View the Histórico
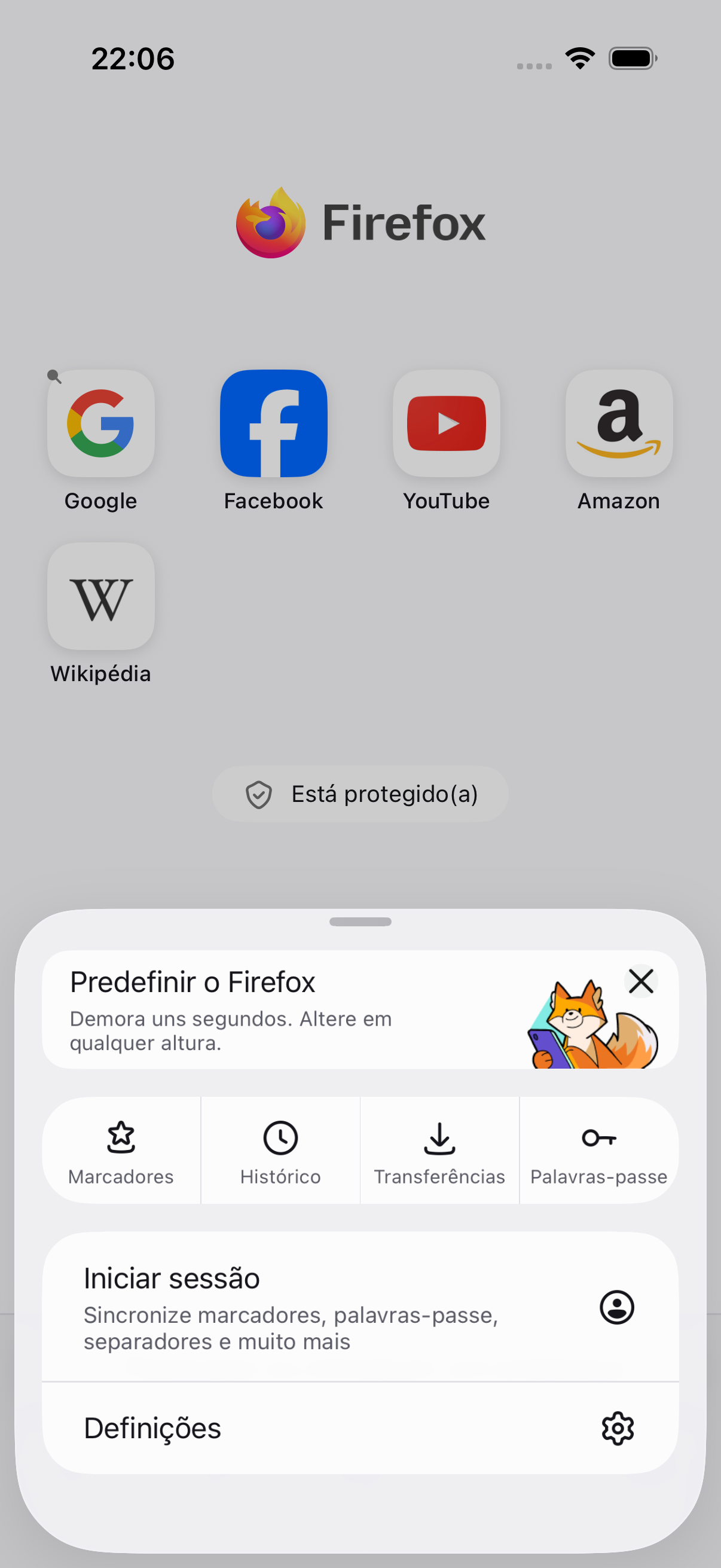The image size is (721, 1568). (280, 1150)
